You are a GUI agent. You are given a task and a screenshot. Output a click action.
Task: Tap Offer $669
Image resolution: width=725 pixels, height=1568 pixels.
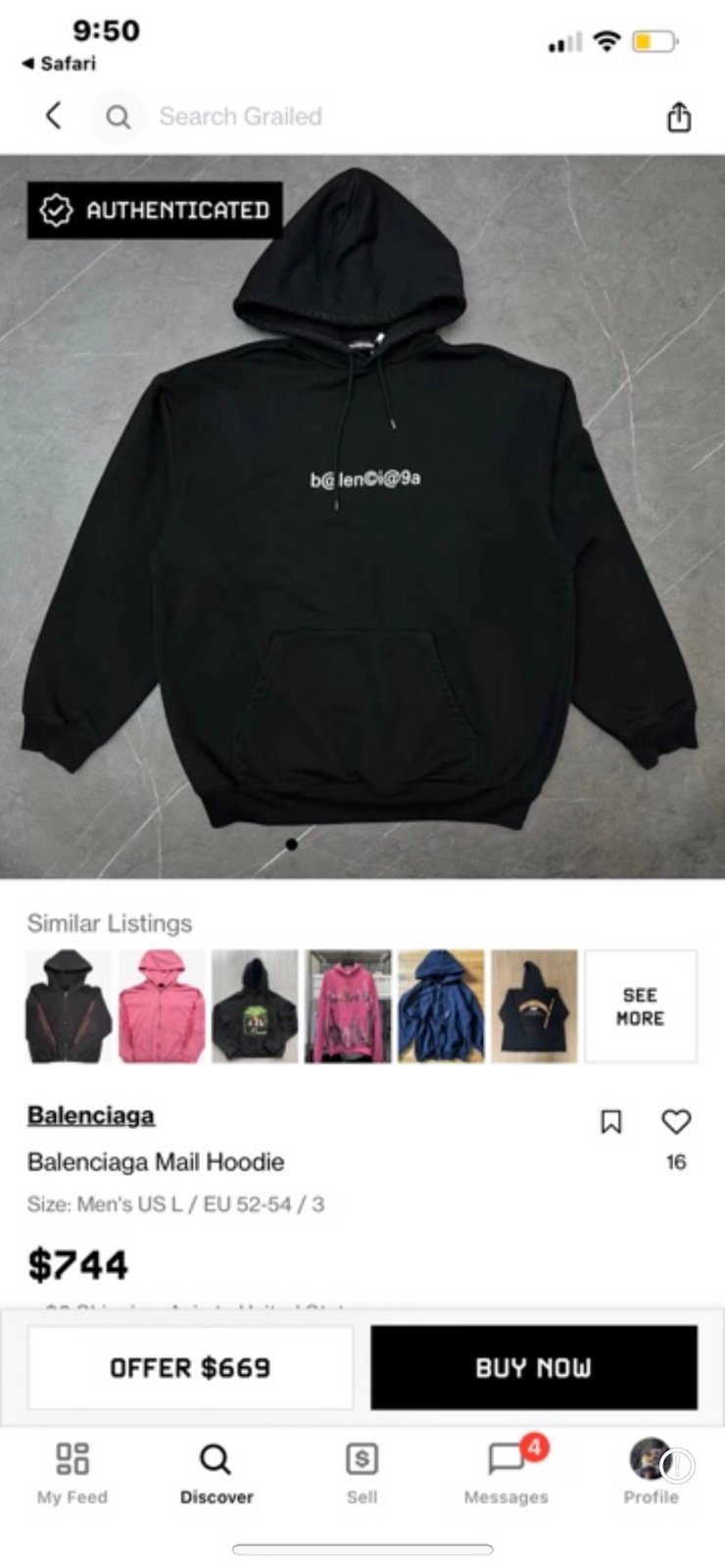(x=190, y=1367)
